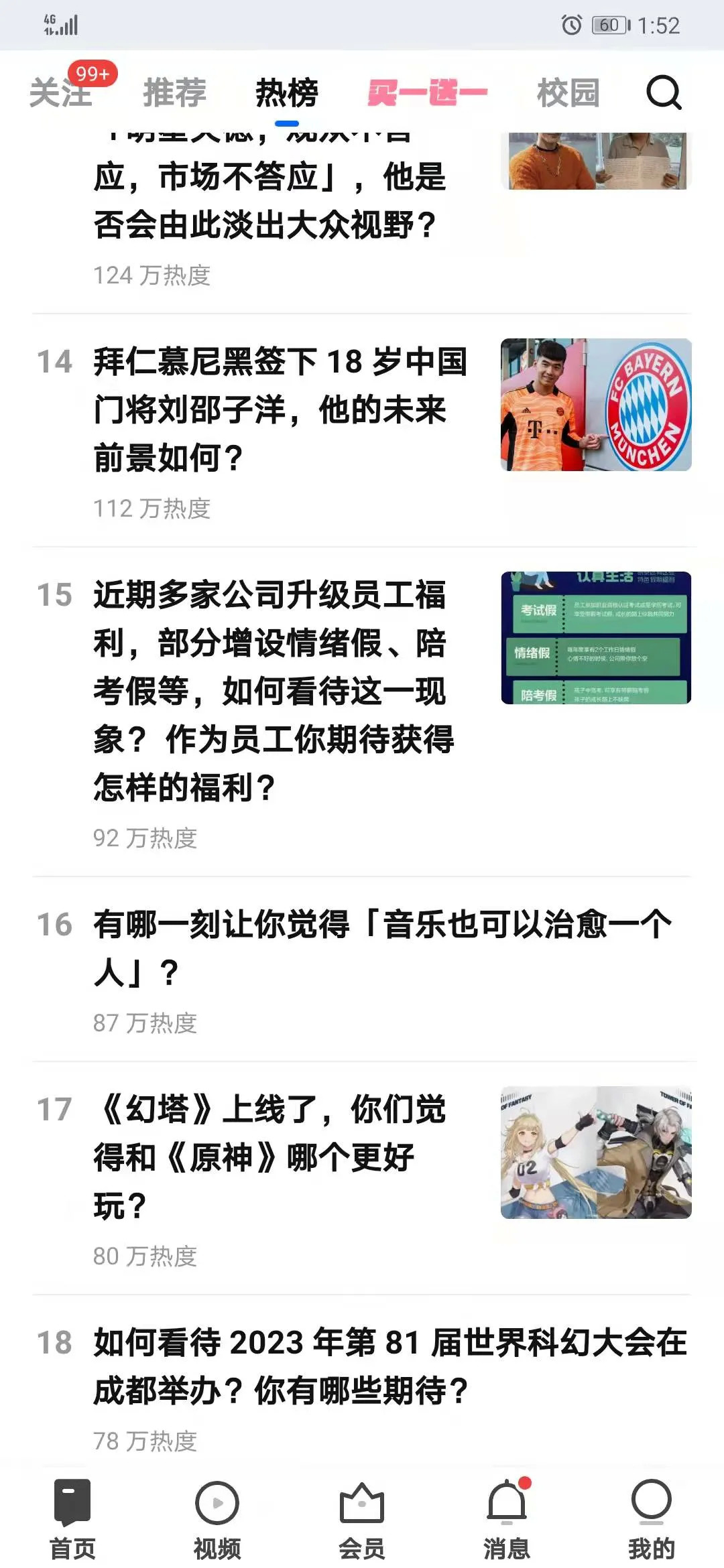
Task: Switch to the 推荐 tab
Action: click(x=174, y=92)
